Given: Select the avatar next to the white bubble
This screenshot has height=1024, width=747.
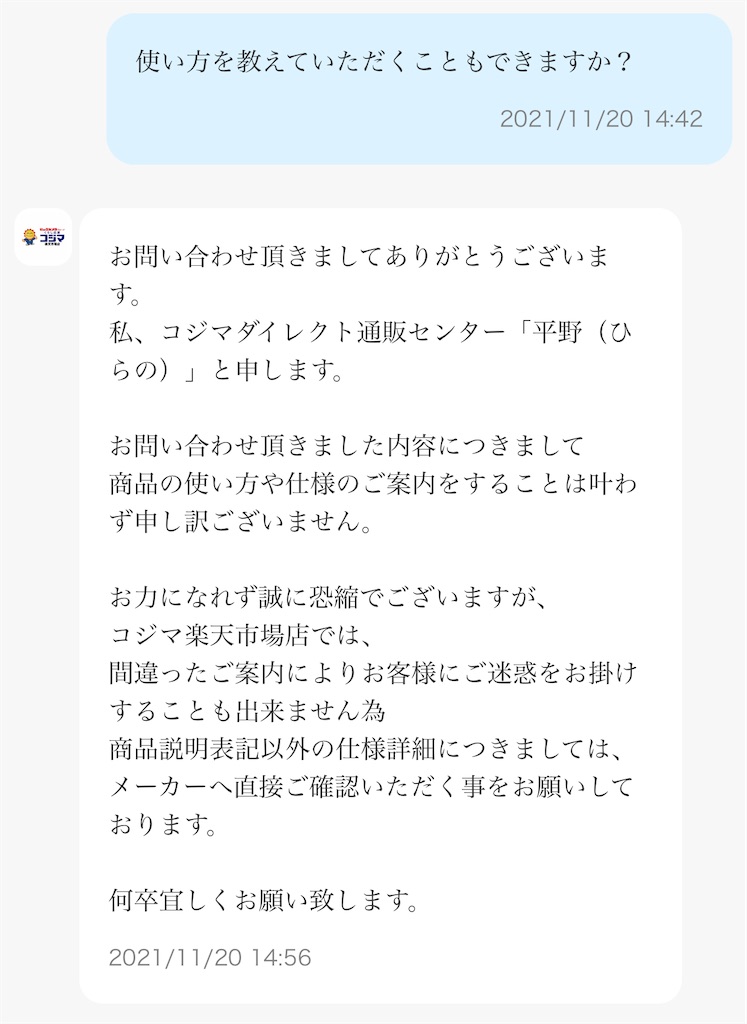Looking at the screenshot, I should click(43, 237).
